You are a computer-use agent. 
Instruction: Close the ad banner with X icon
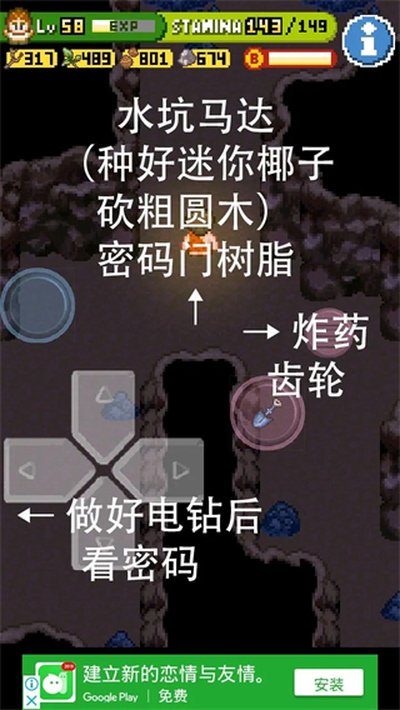[x=30, y=700]
